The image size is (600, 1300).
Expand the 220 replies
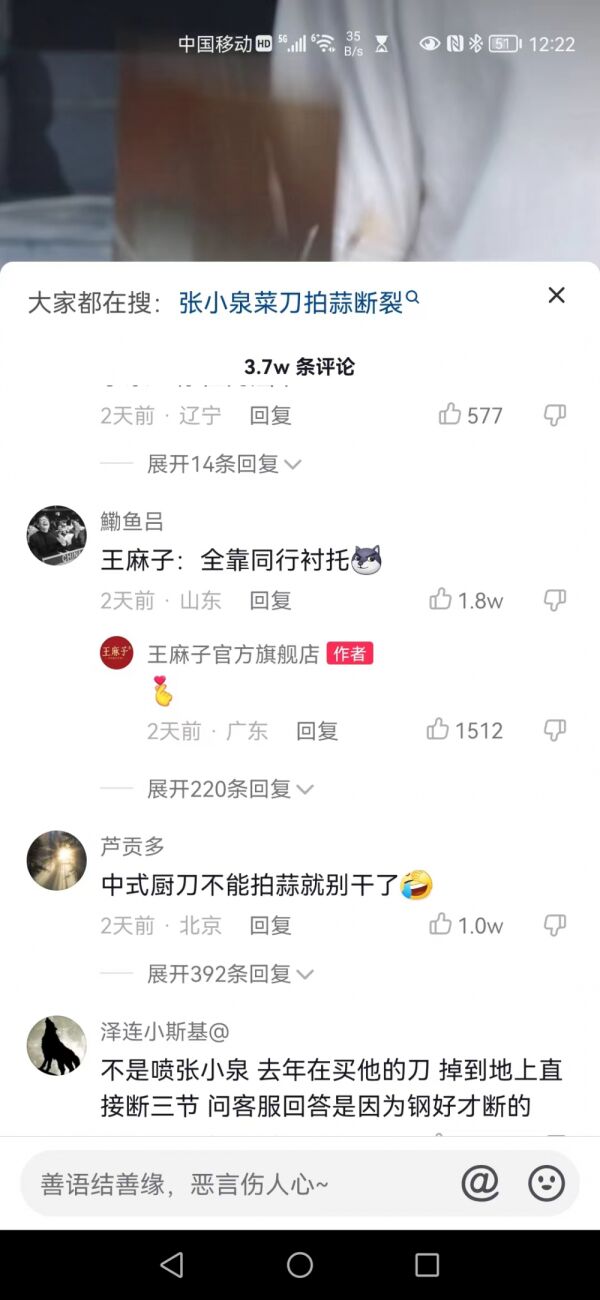pyautogui.click(x=230, y=789)
